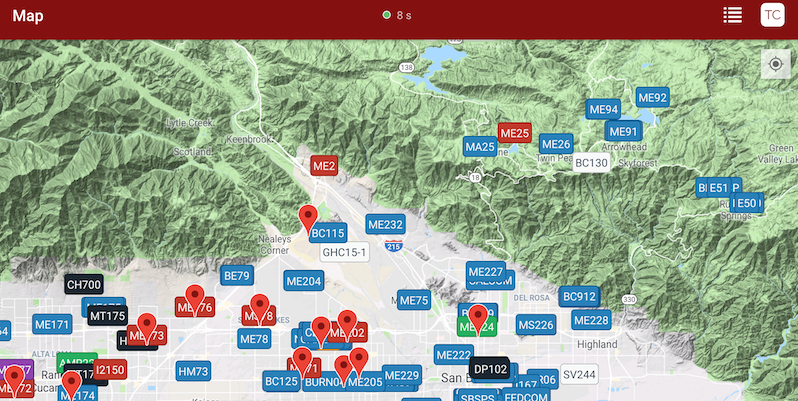Select the ME26 unit marker
The width and height of the screenshot is (798, 401).
coord(556,144)
